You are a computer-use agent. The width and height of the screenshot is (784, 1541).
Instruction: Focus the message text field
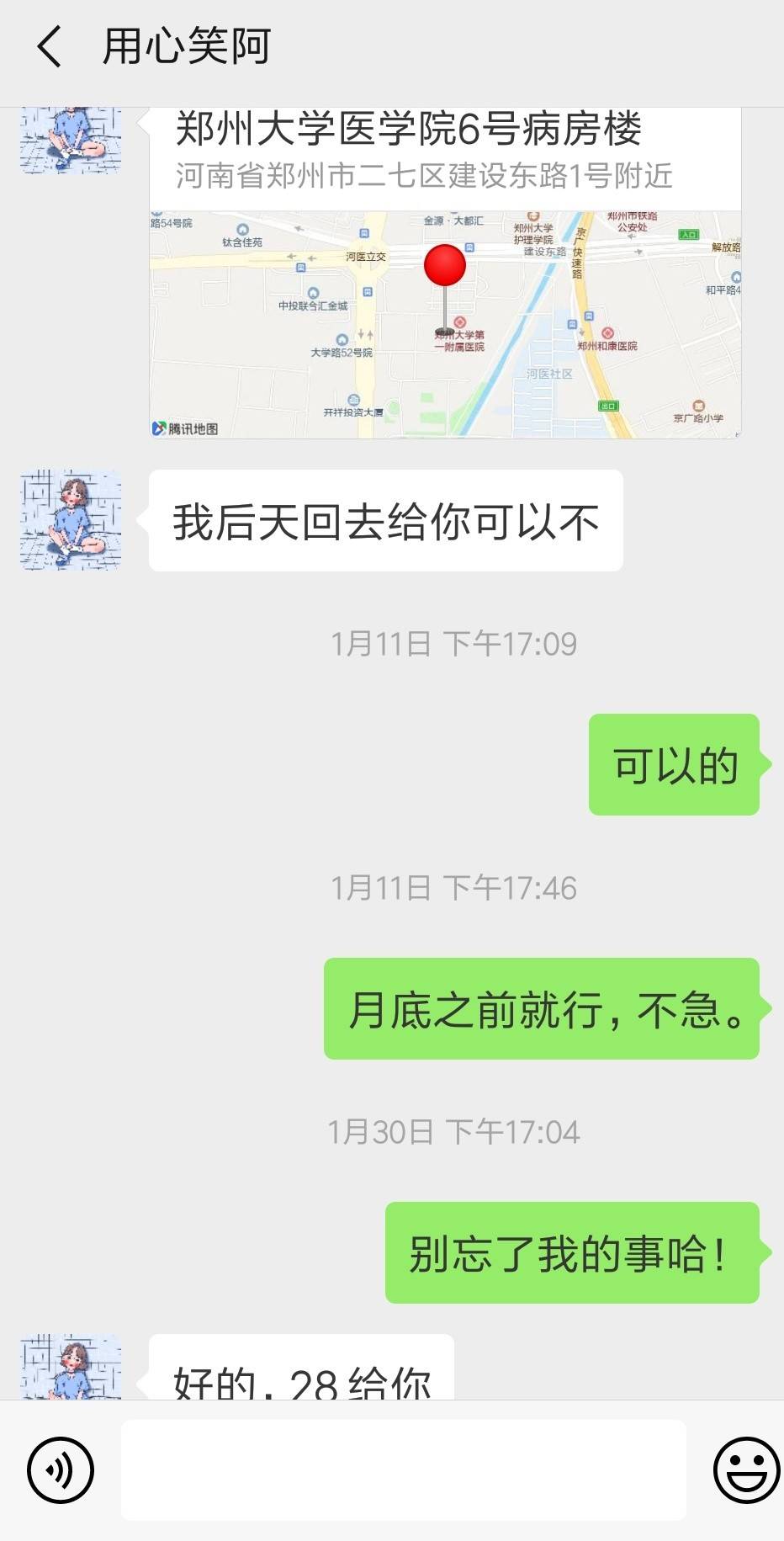[404, 1469]
